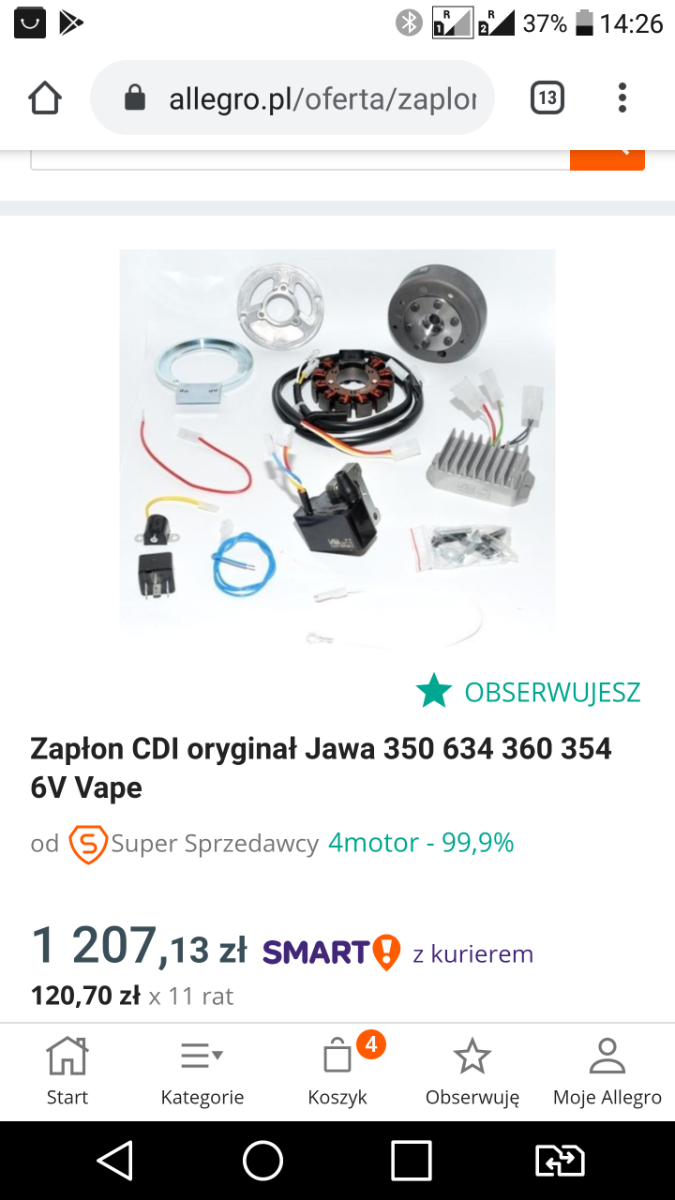Open seller 4motor - 99,9% profile
This screenshot has width=675, height=1200.
point(421,843)
